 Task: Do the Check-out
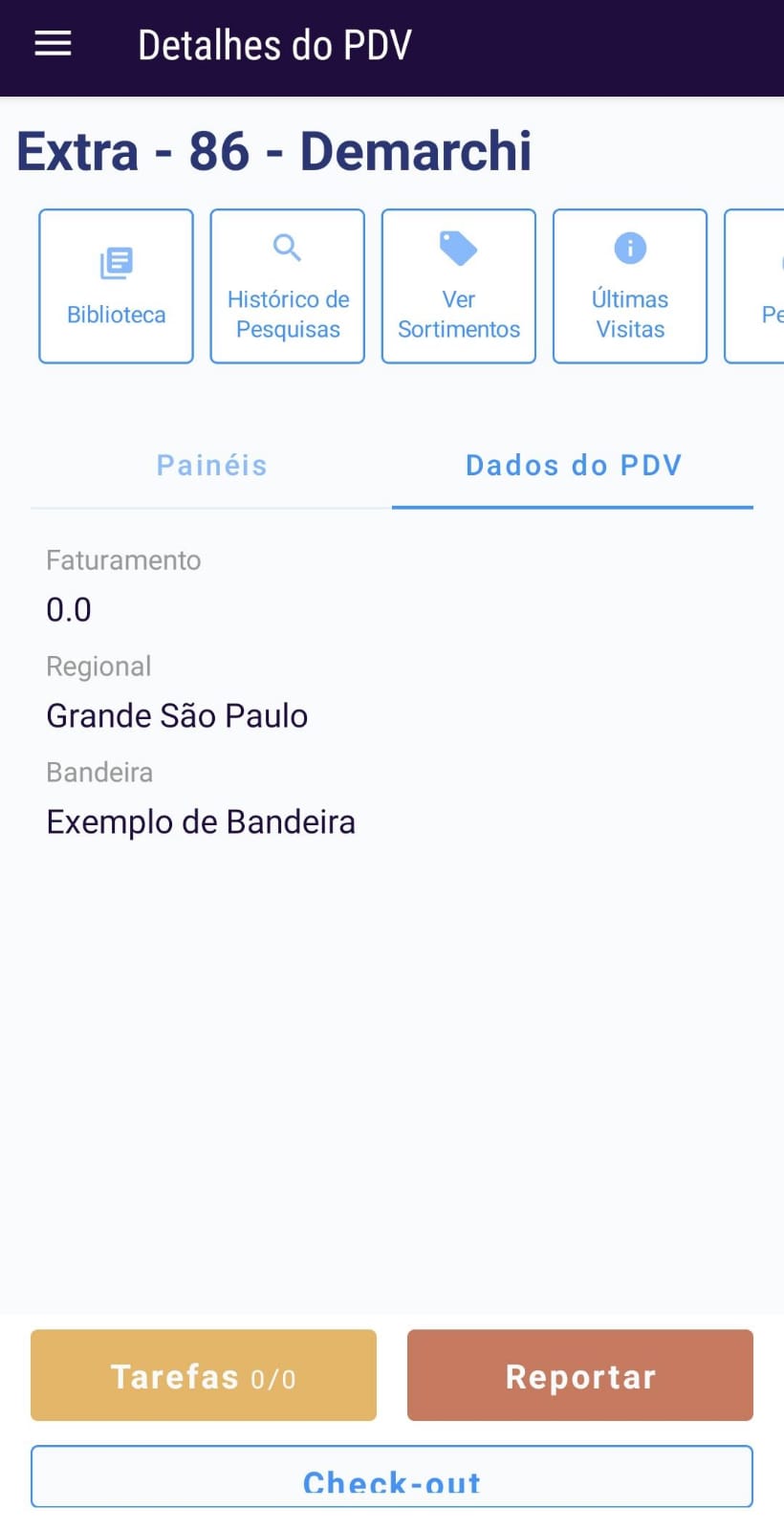(x=392, y=1476)
